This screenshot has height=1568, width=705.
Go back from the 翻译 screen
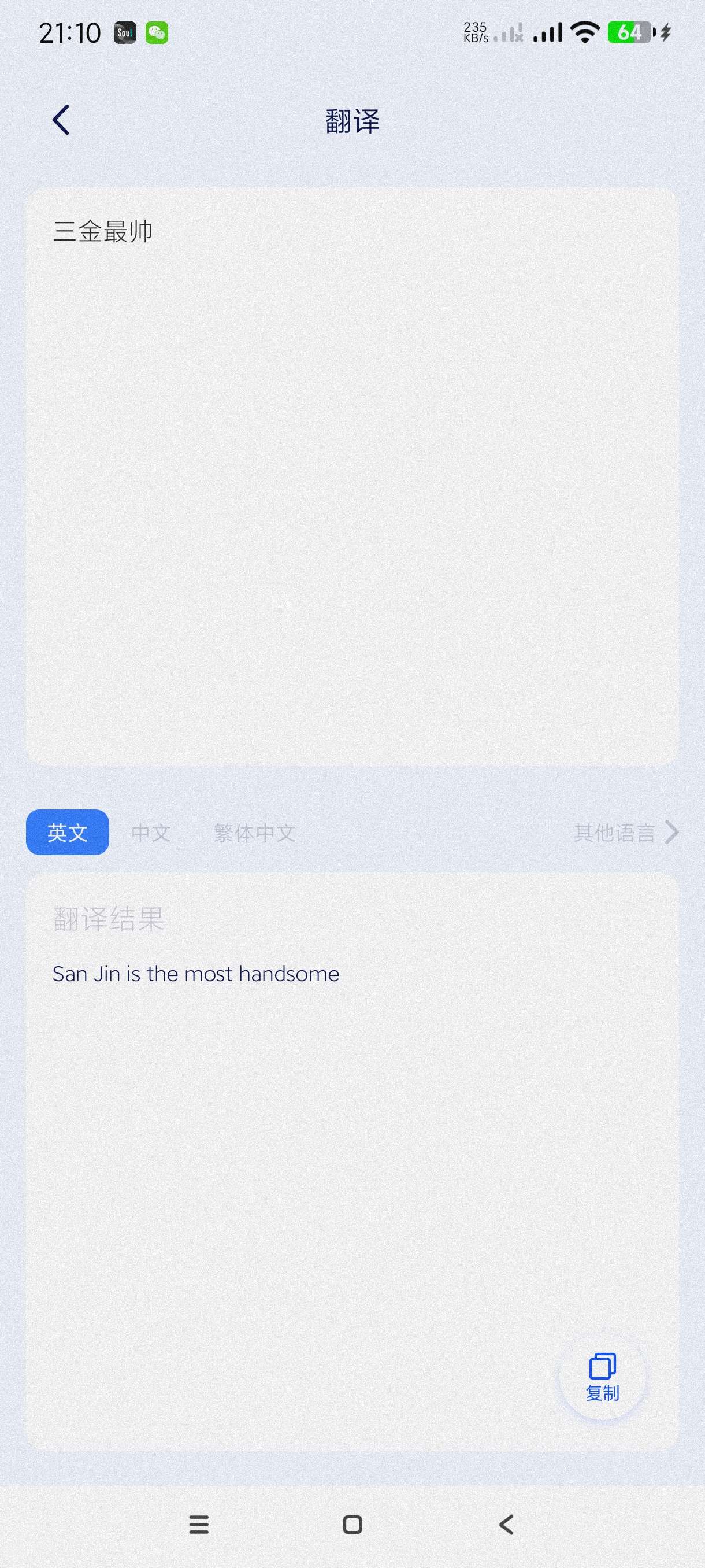(61, 119)
